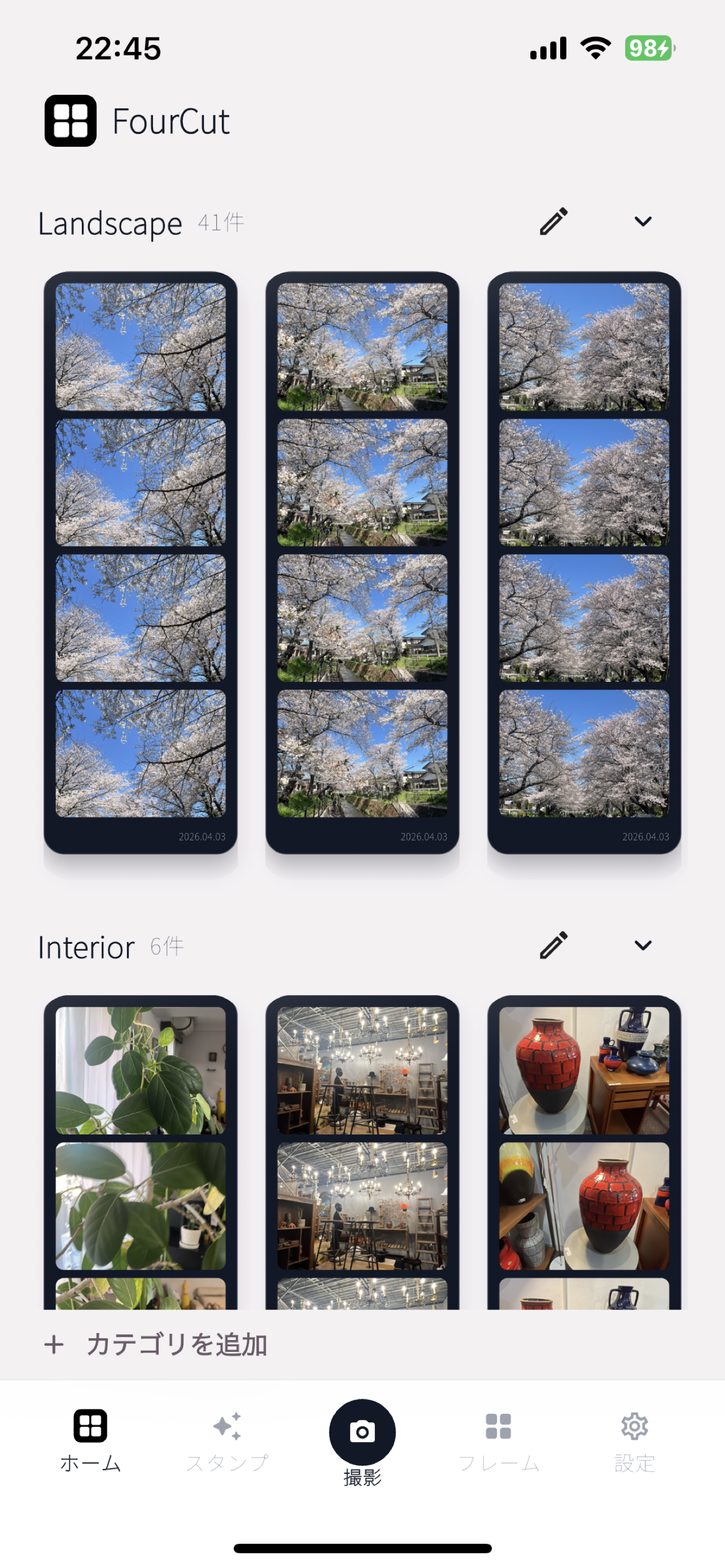Go to the ホーム tab

point(91,1440)
